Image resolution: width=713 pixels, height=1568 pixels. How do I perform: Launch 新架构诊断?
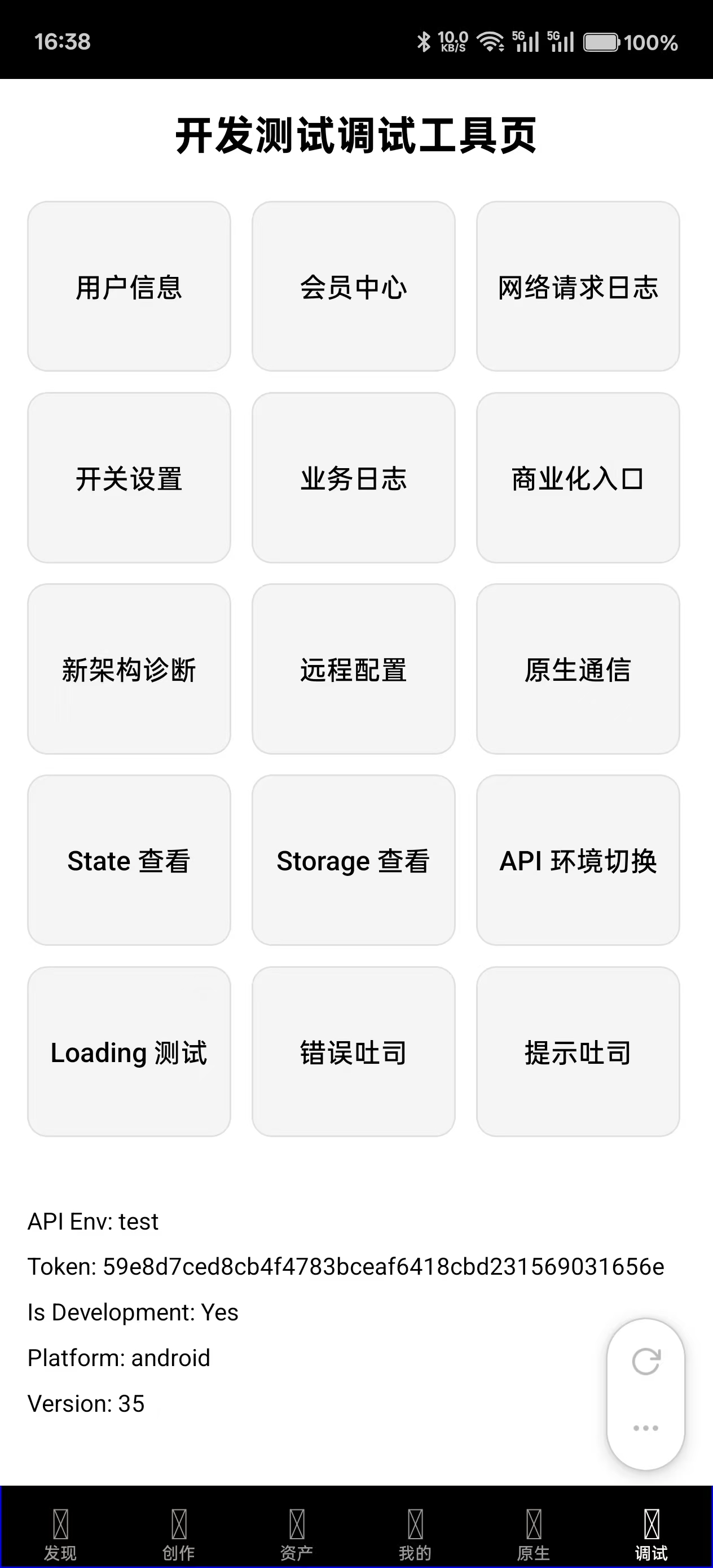(x=129, y=669)
